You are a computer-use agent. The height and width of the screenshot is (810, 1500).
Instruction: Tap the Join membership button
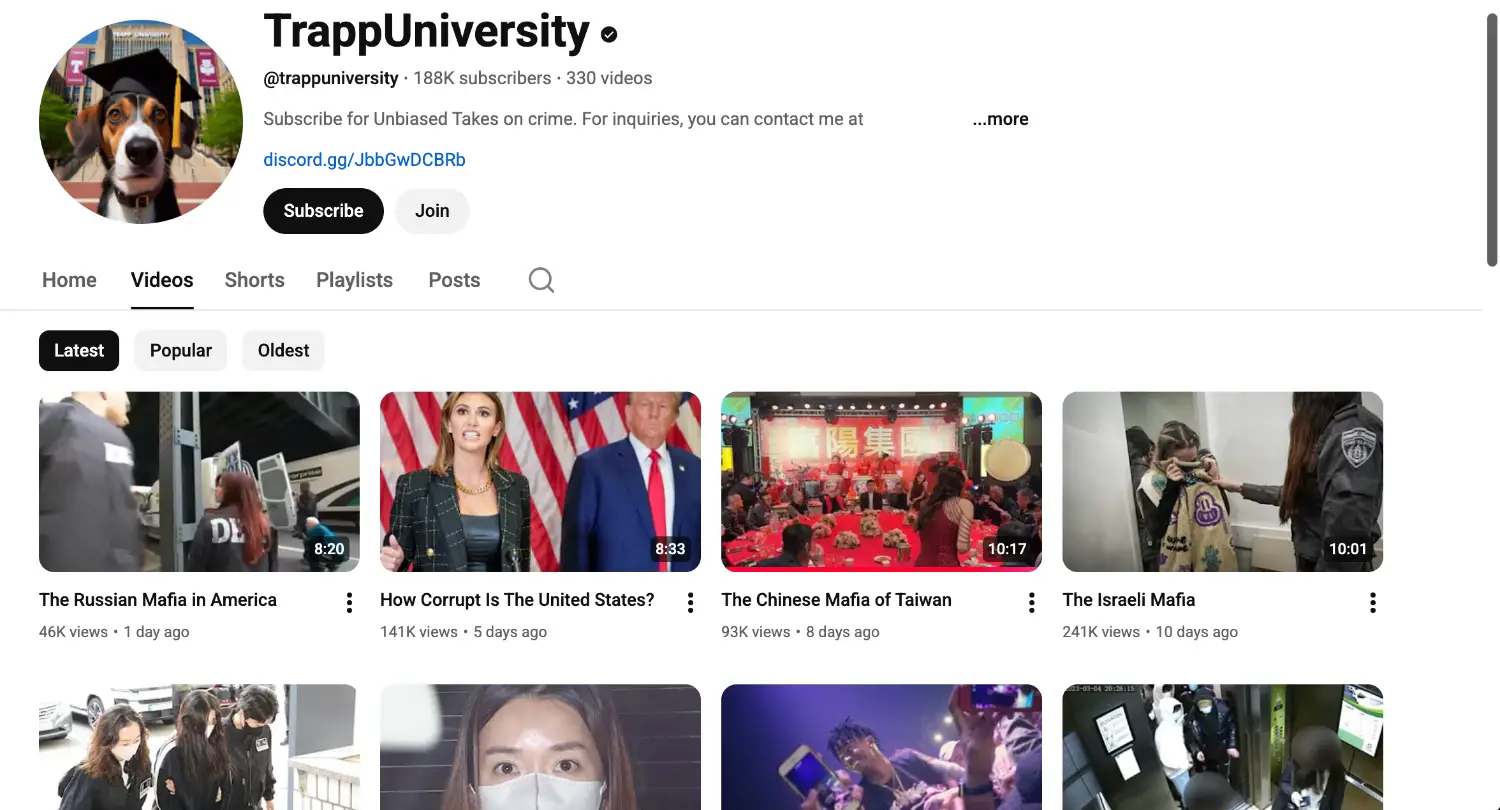(432, 211)
